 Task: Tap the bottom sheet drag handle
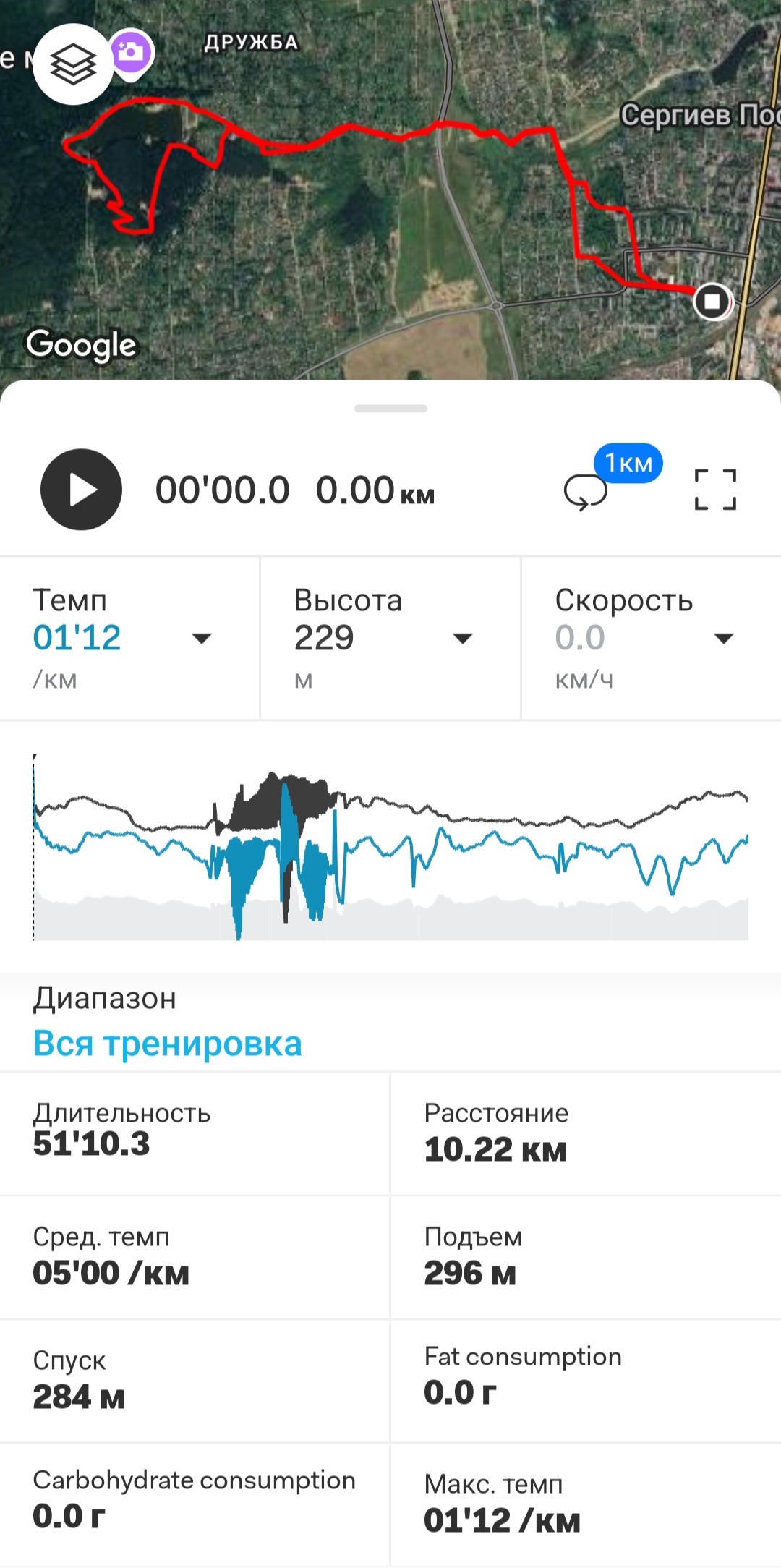[x=390, y=409]
